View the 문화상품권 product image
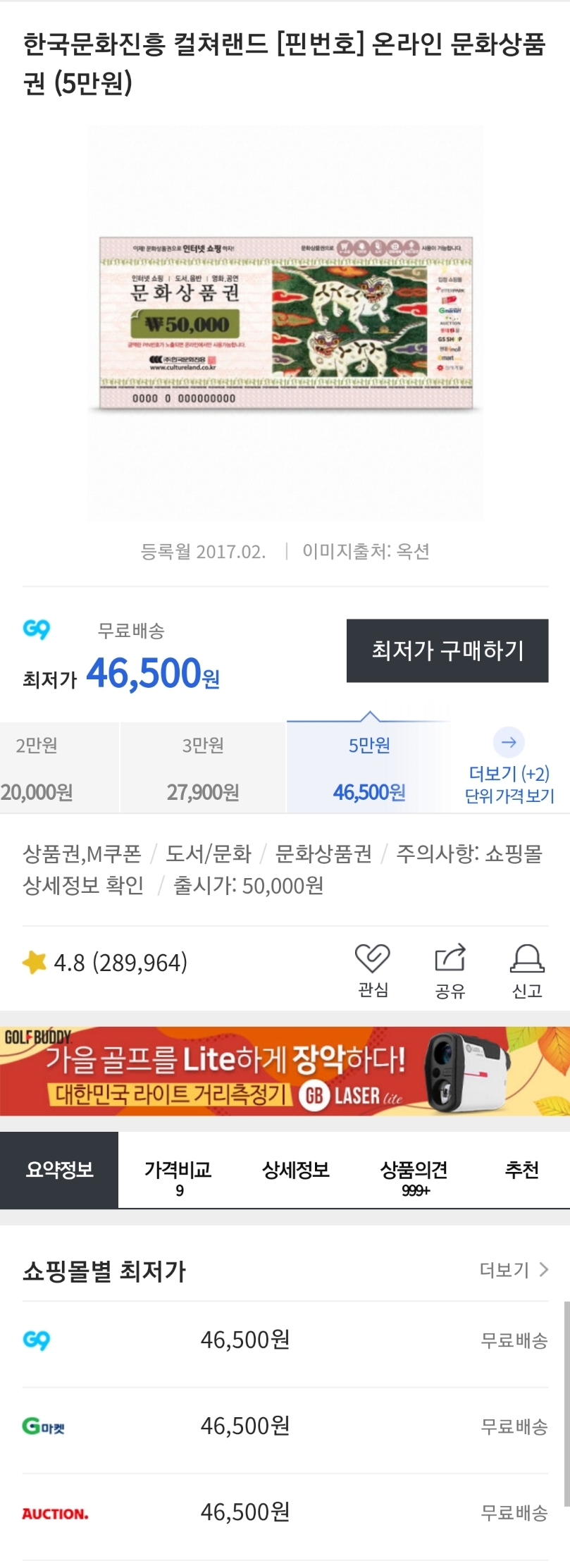 coord(285,323)
